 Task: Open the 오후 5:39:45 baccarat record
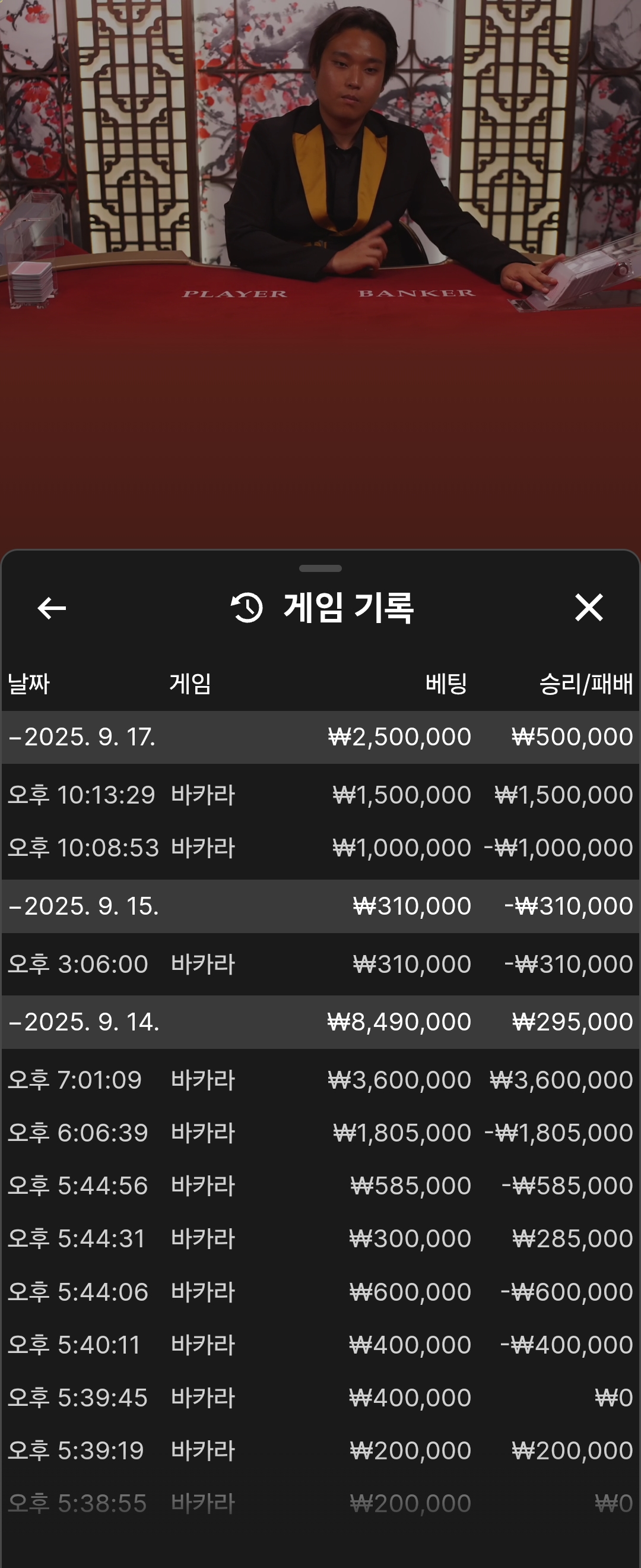320,1398
